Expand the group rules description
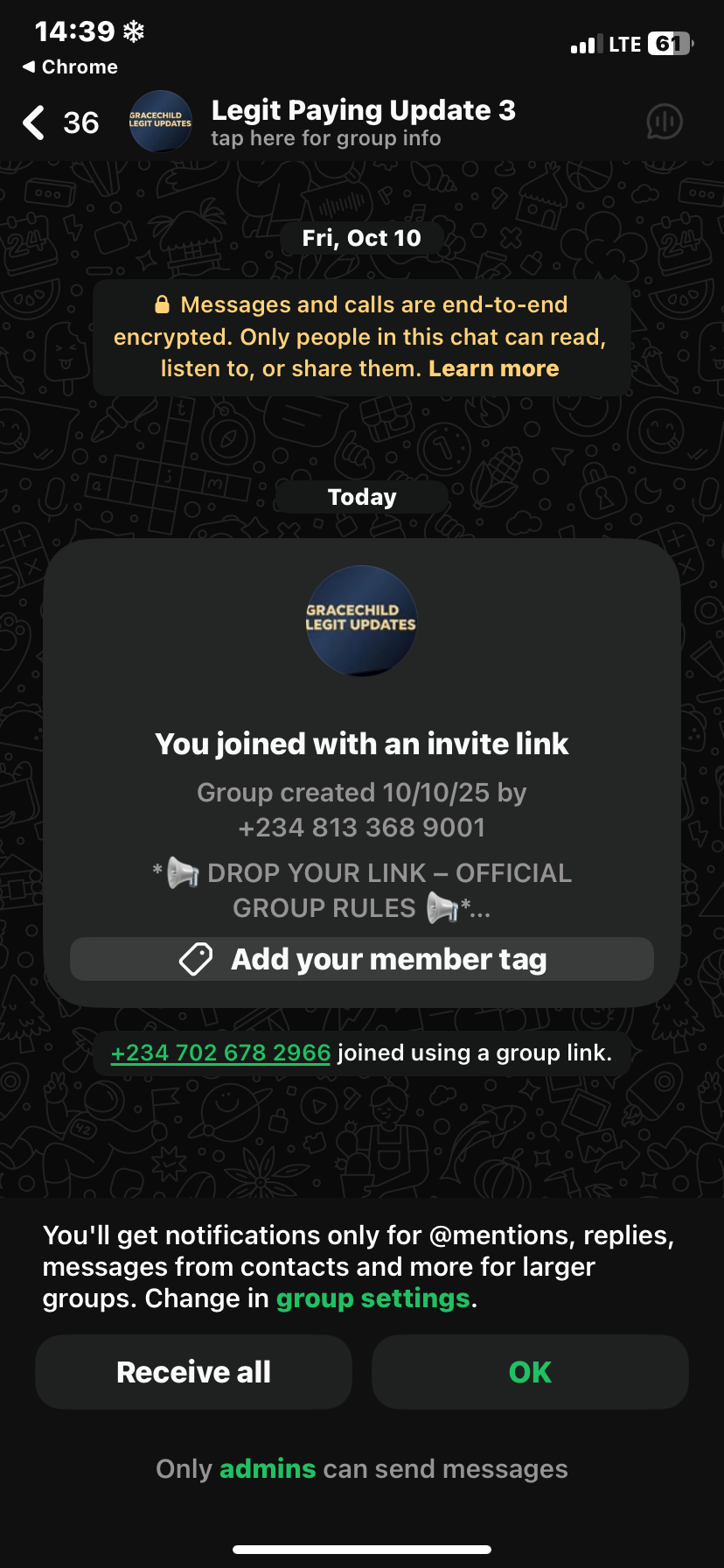 click(362, 891)
